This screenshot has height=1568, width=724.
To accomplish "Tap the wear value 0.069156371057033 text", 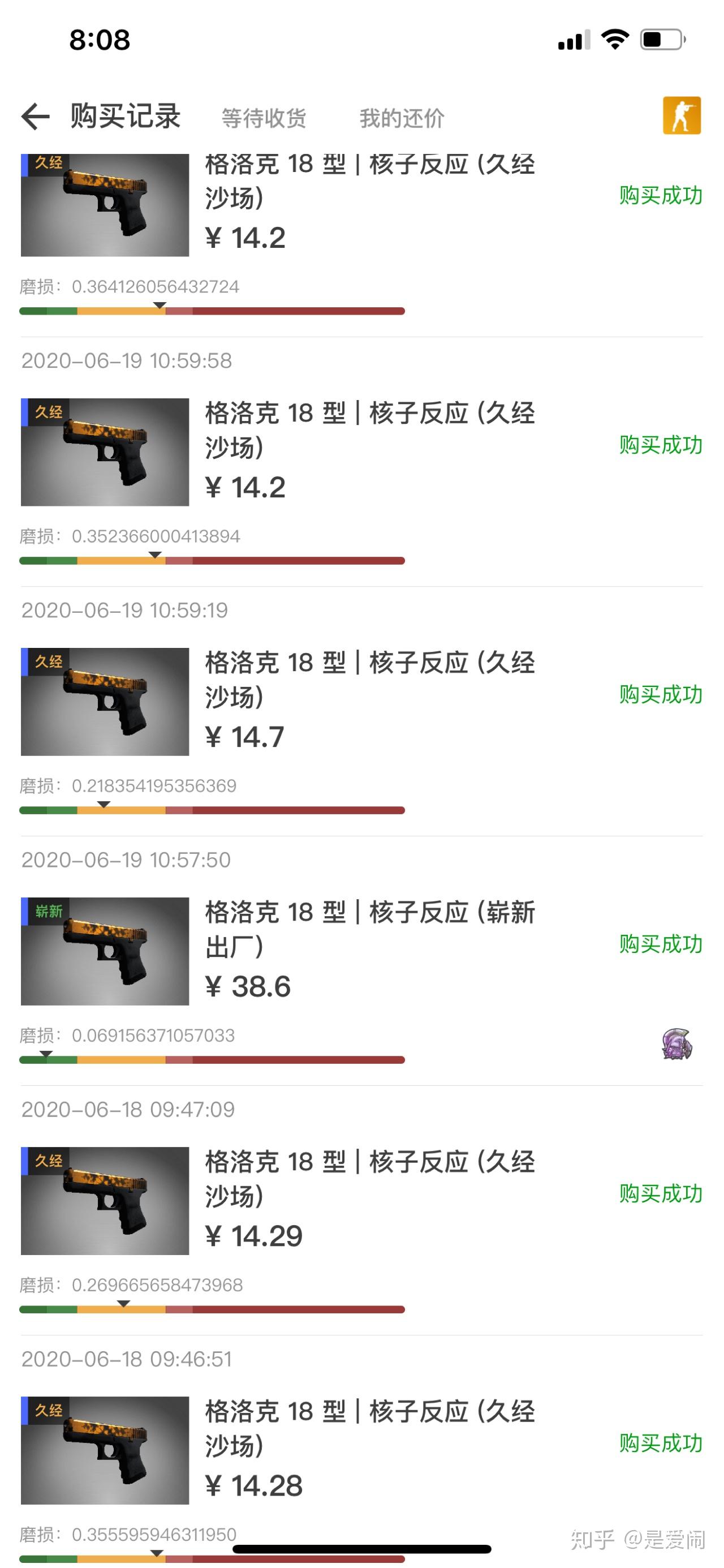I will click(153, 1036).
